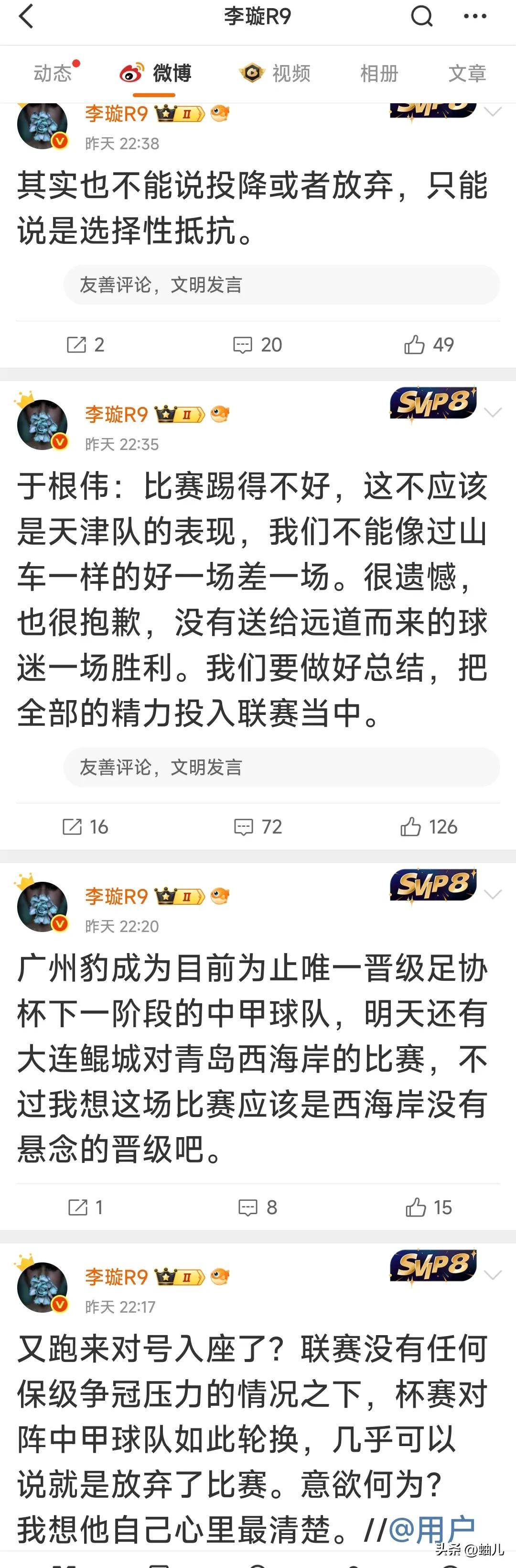This screenshot has height=1568, width=516.
Task: Switch to the 文章 tab
Action: (x=467, y=74)
